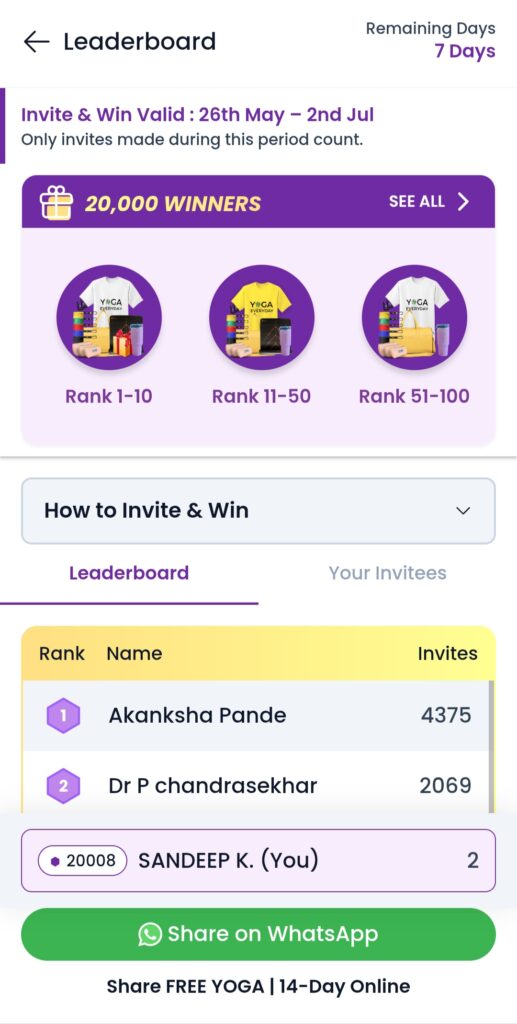View Rank 51-100 prize bundle

414,317
